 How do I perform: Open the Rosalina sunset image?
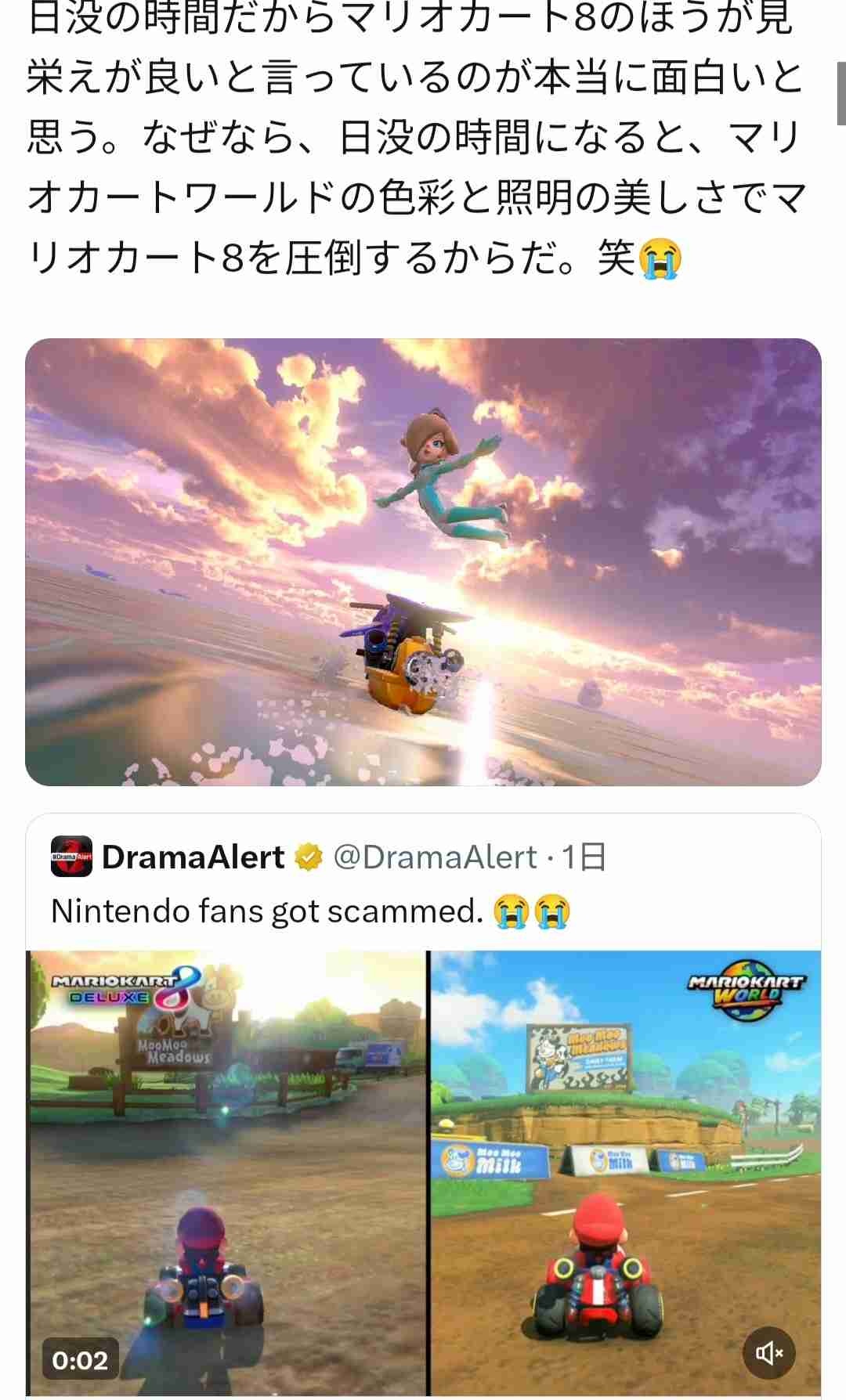(423, 561)
